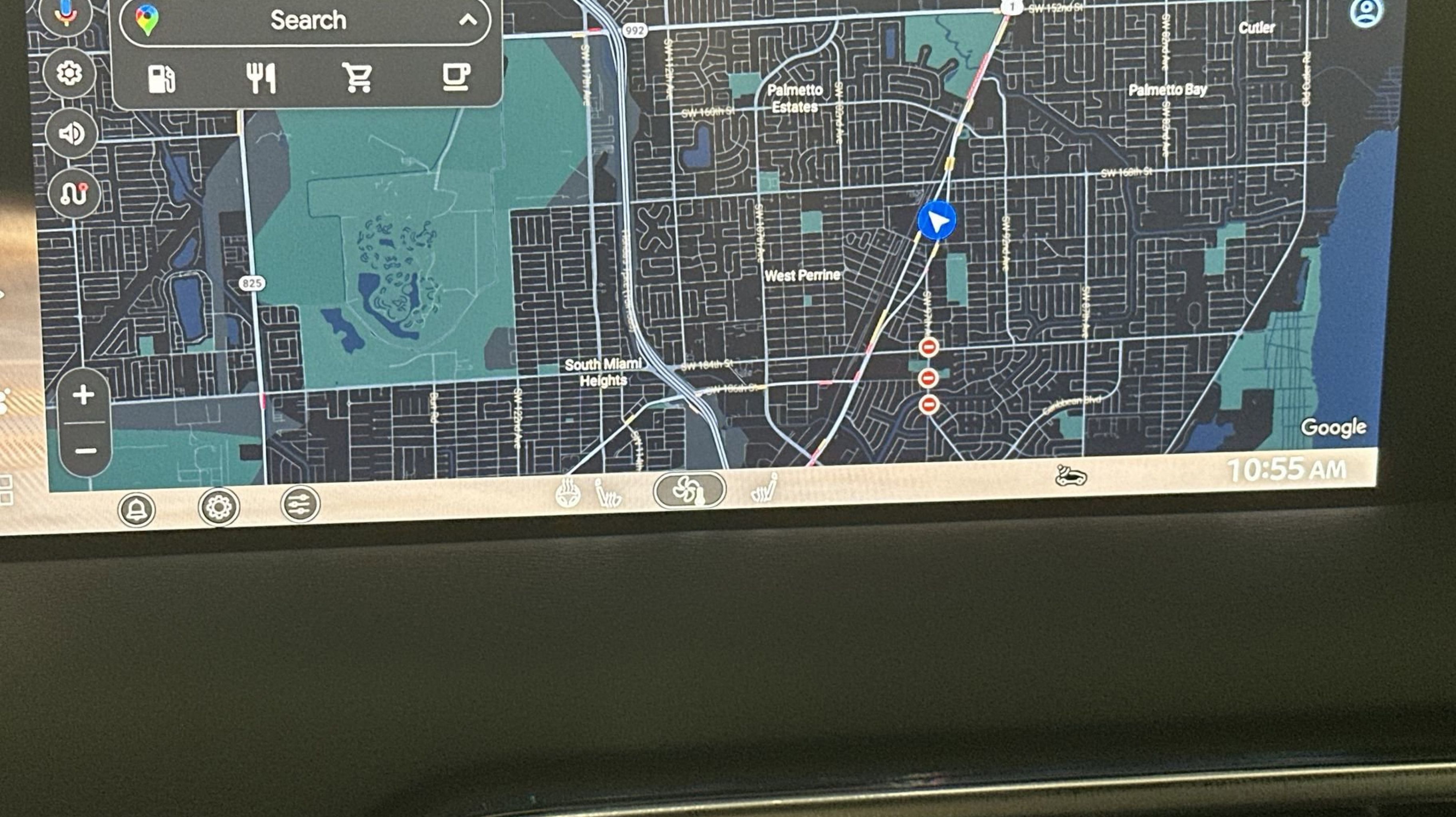Toggle navigation voice sound
Screen dimensions: 1456x817
(72, 134)
